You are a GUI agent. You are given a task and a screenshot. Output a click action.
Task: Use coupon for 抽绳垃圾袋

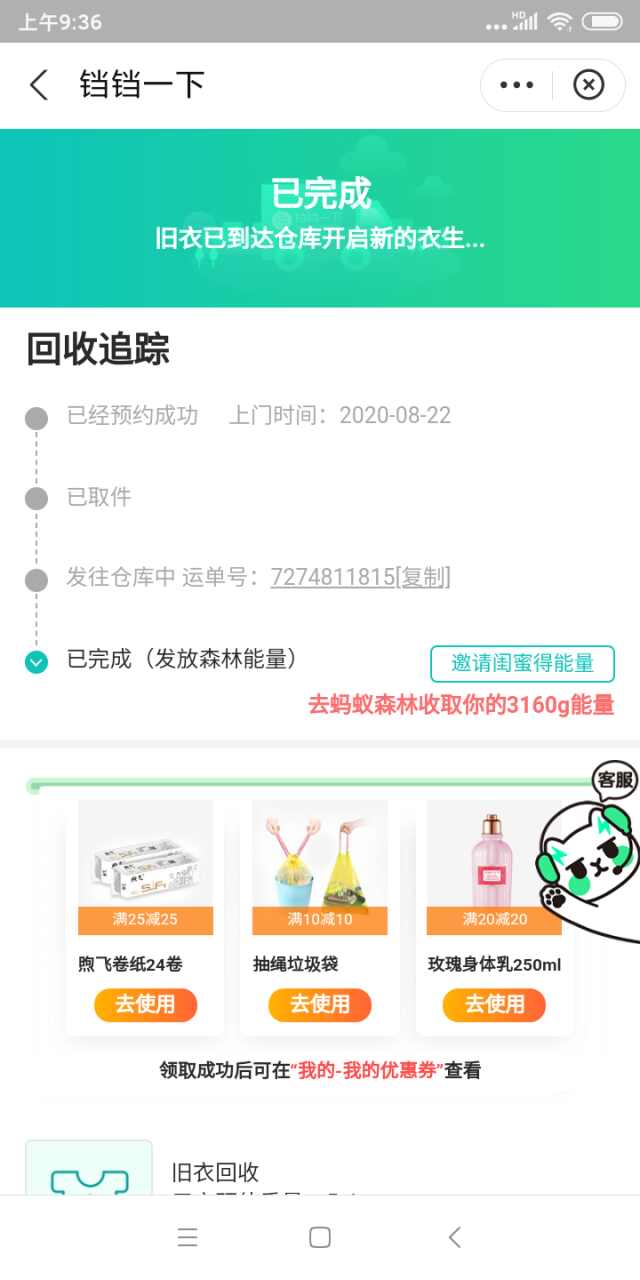click(320, 1004)
